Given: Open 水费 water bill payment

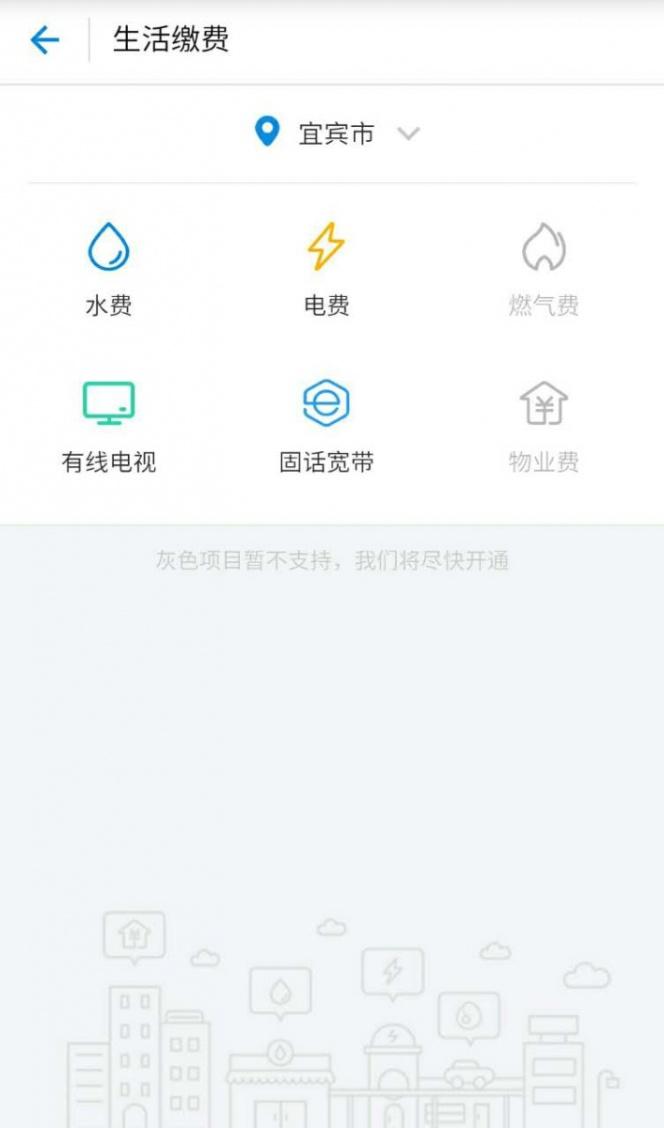Looking at the screenshot, I should click(x=109, y=268).
